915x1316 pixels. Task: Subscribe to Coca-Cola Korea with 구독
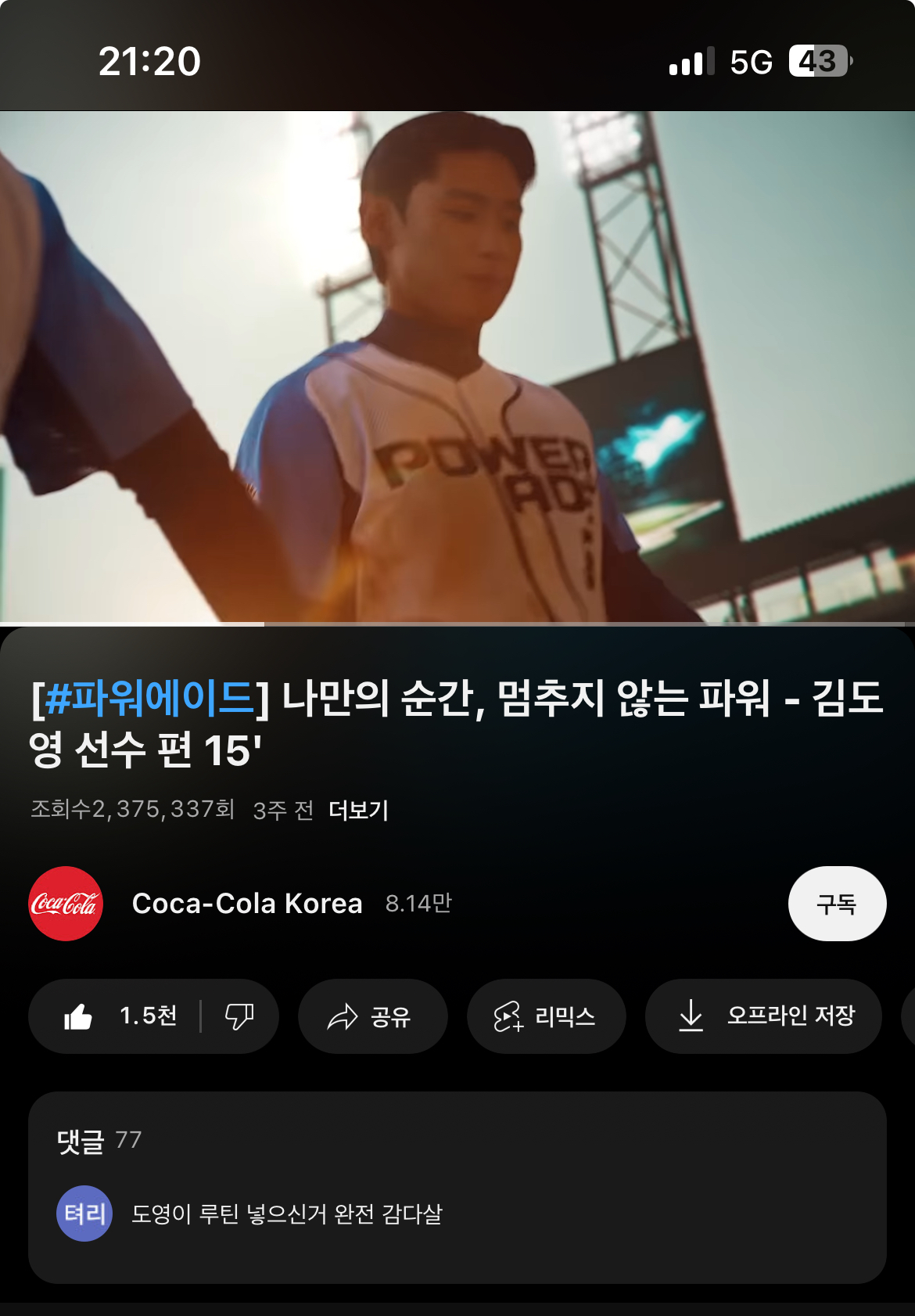(x=837, y=904)
